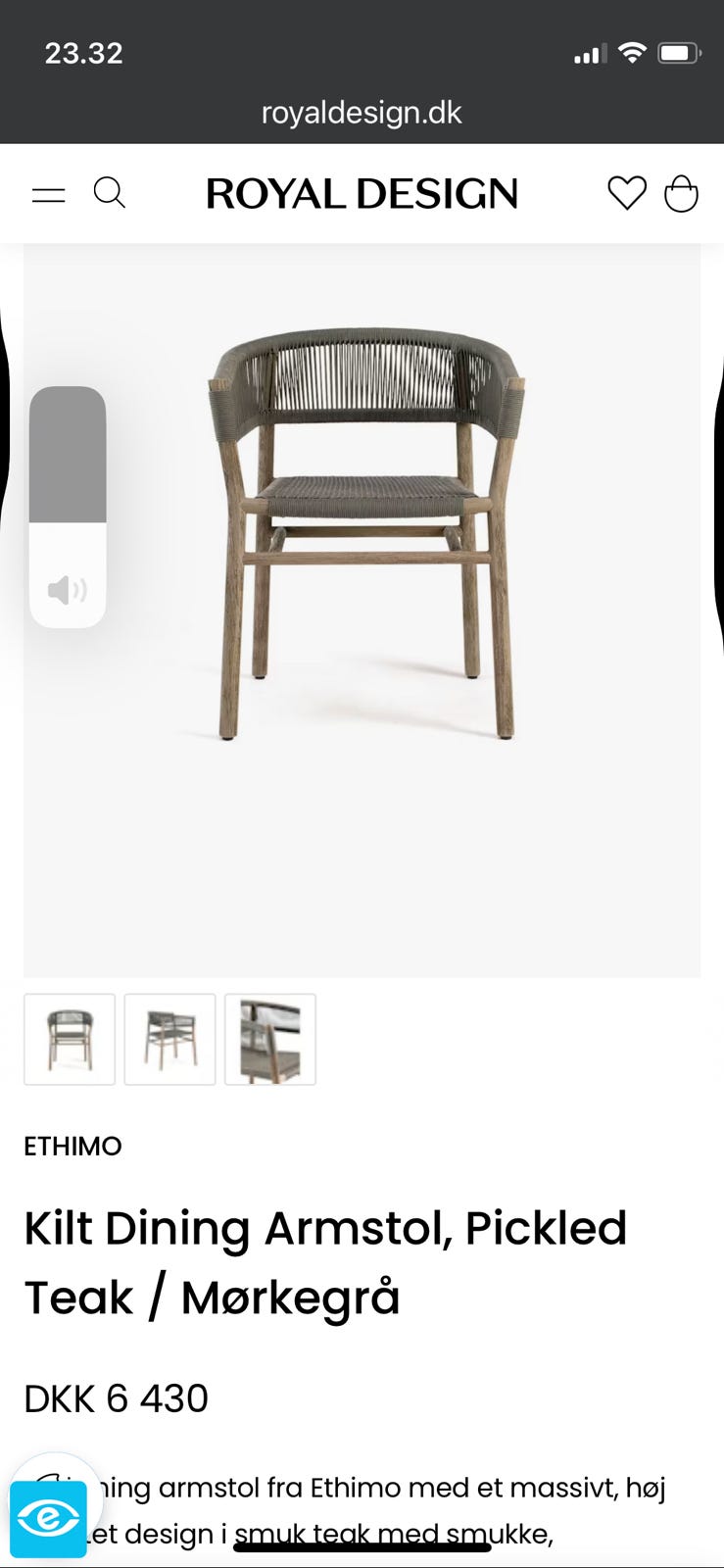Open the wishlist heart
Viewport: 724px width, 1568px height.
click(627, 193)
